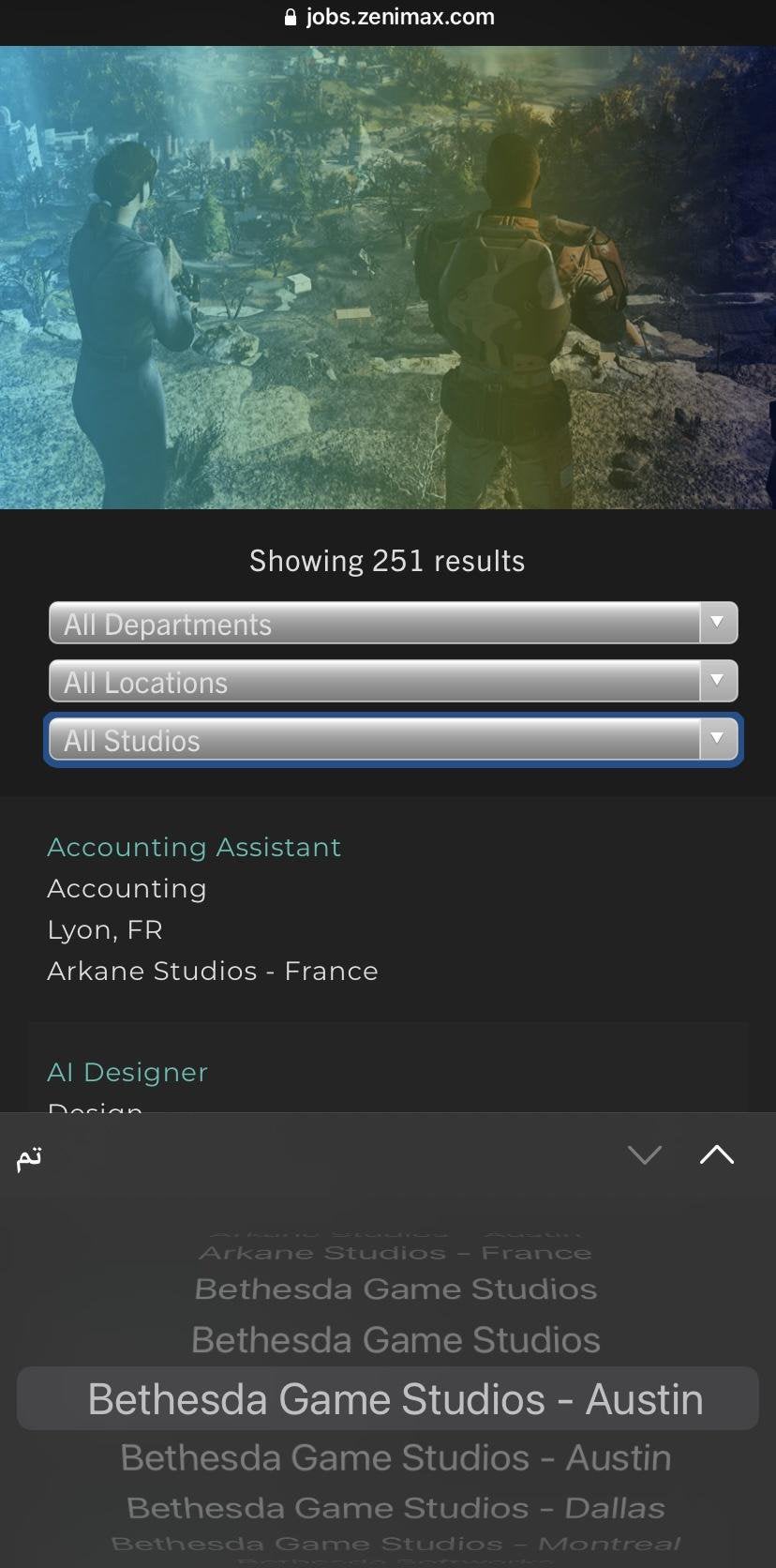Viewport: 776px width, 1568px height.
Task: Open the Accounting Assistant job listing
Action: point(194,847)
